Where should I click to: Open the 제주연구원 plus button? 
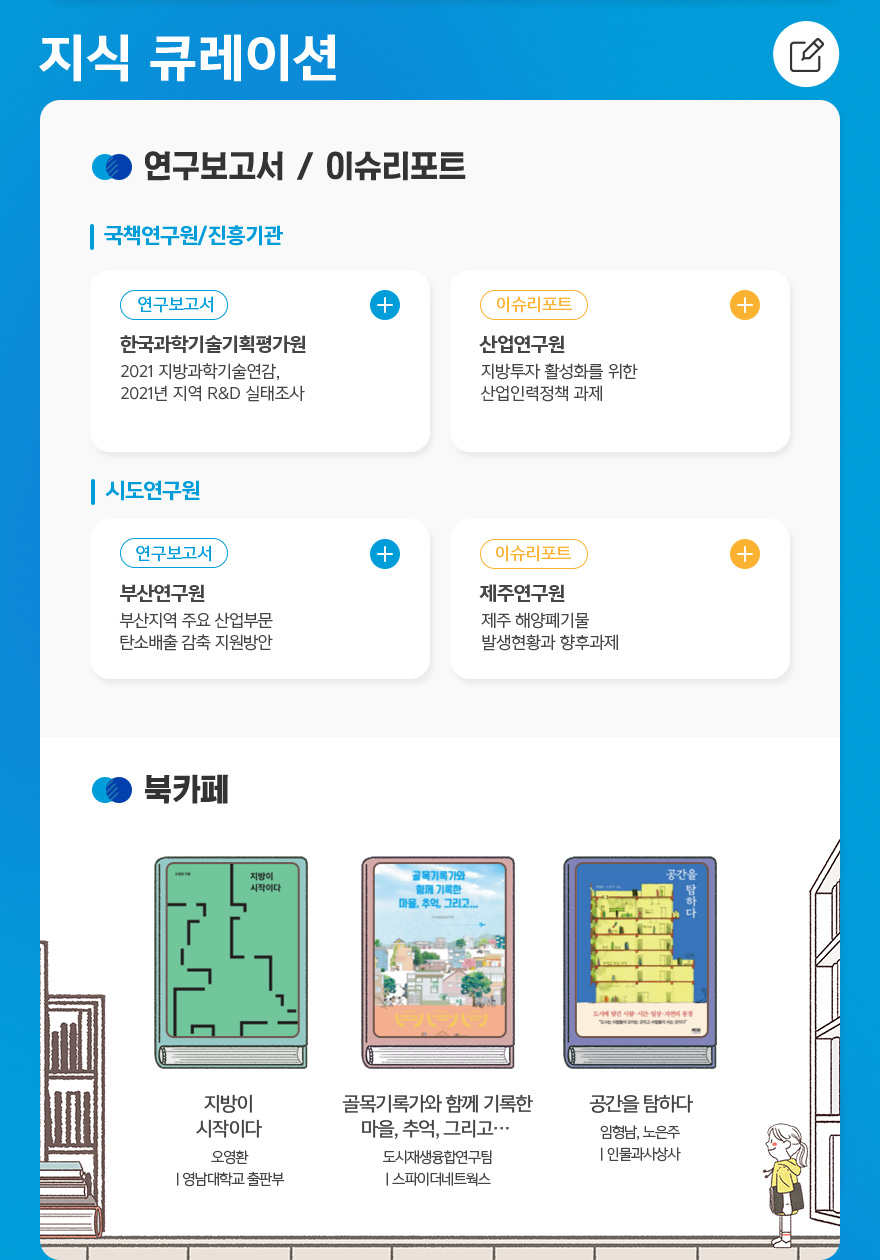(x=745, y=553)
